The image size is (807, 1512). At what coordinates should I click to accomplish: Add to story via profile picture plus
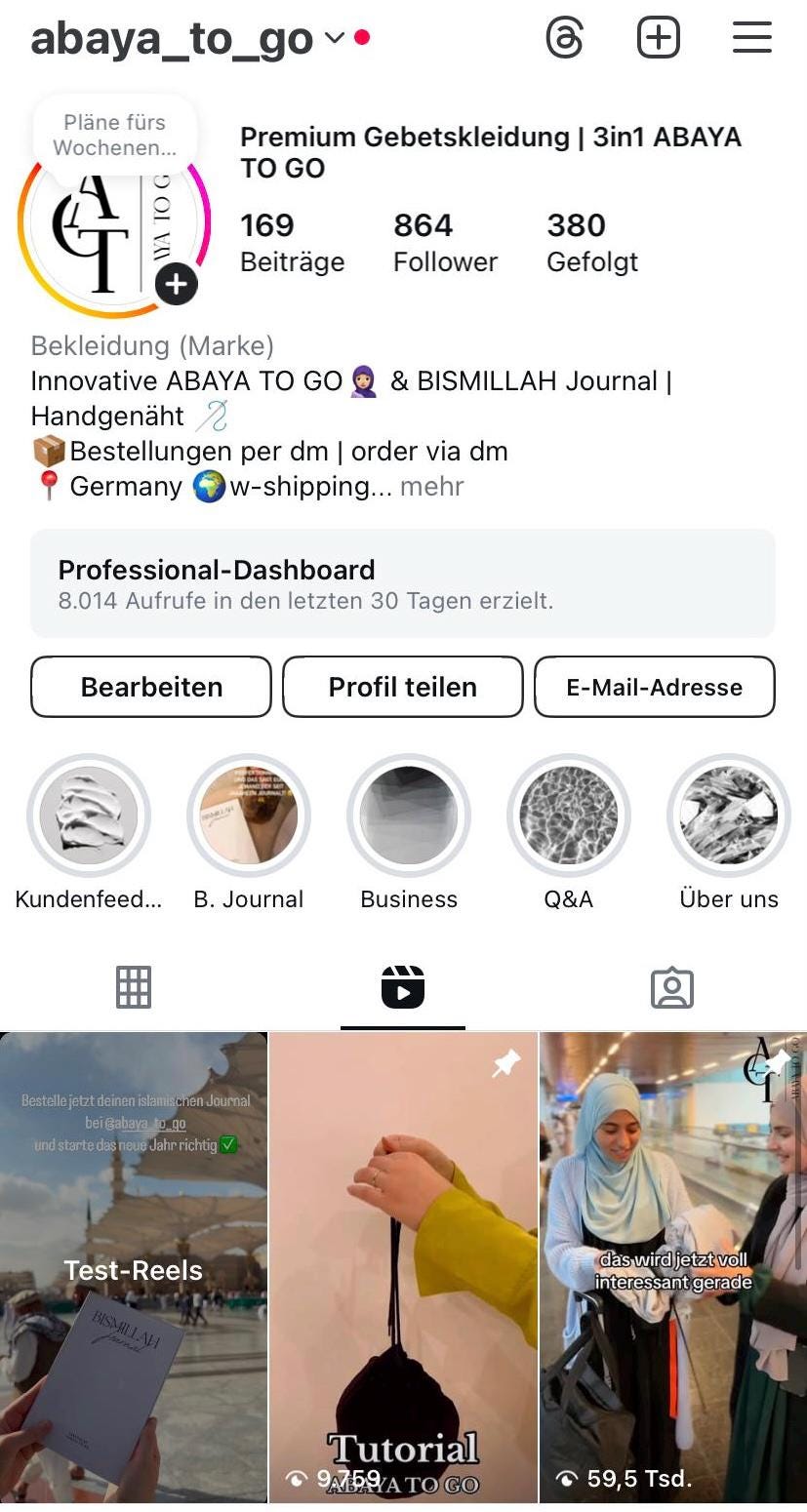tap(177, 284)
